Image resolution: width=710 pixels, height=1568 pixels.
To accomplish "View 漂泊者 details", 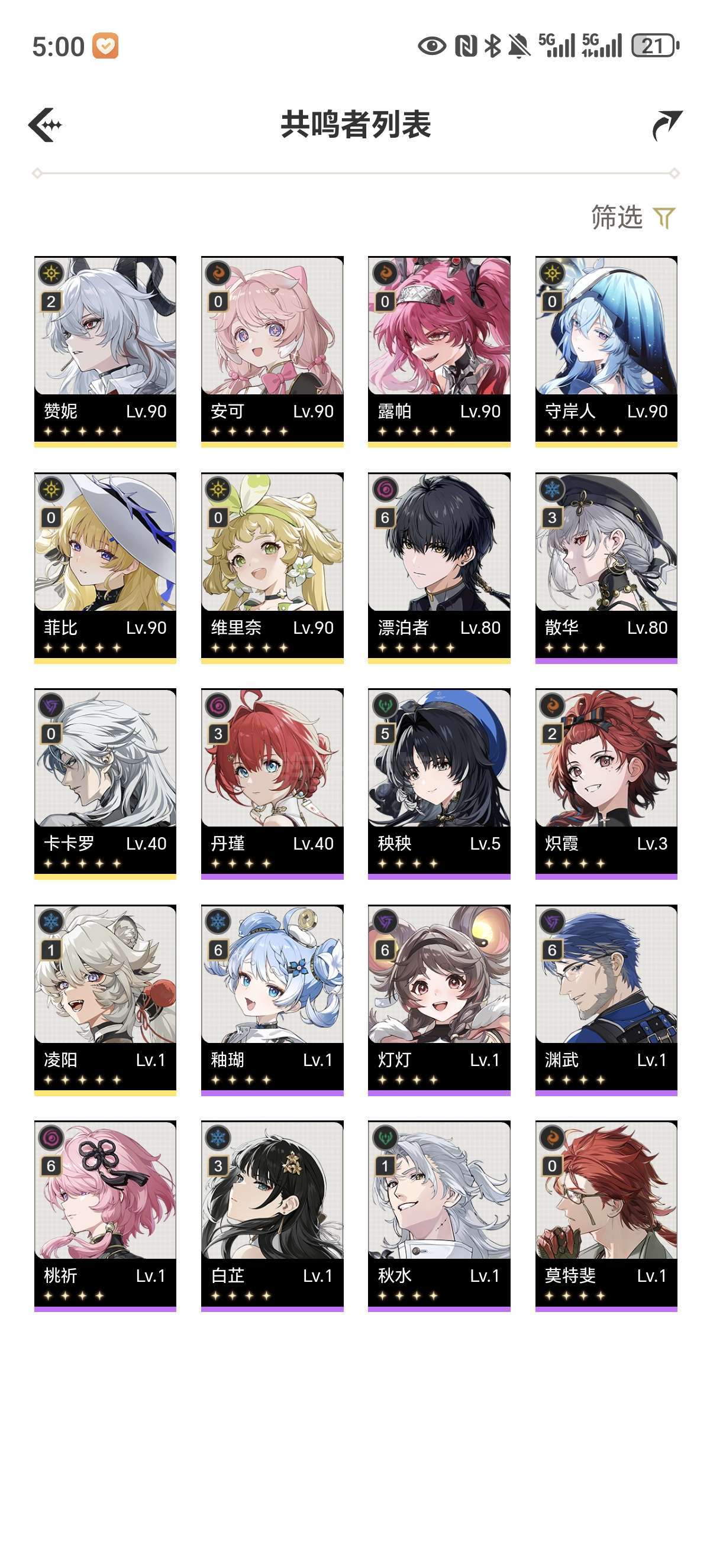I will 439,568.
